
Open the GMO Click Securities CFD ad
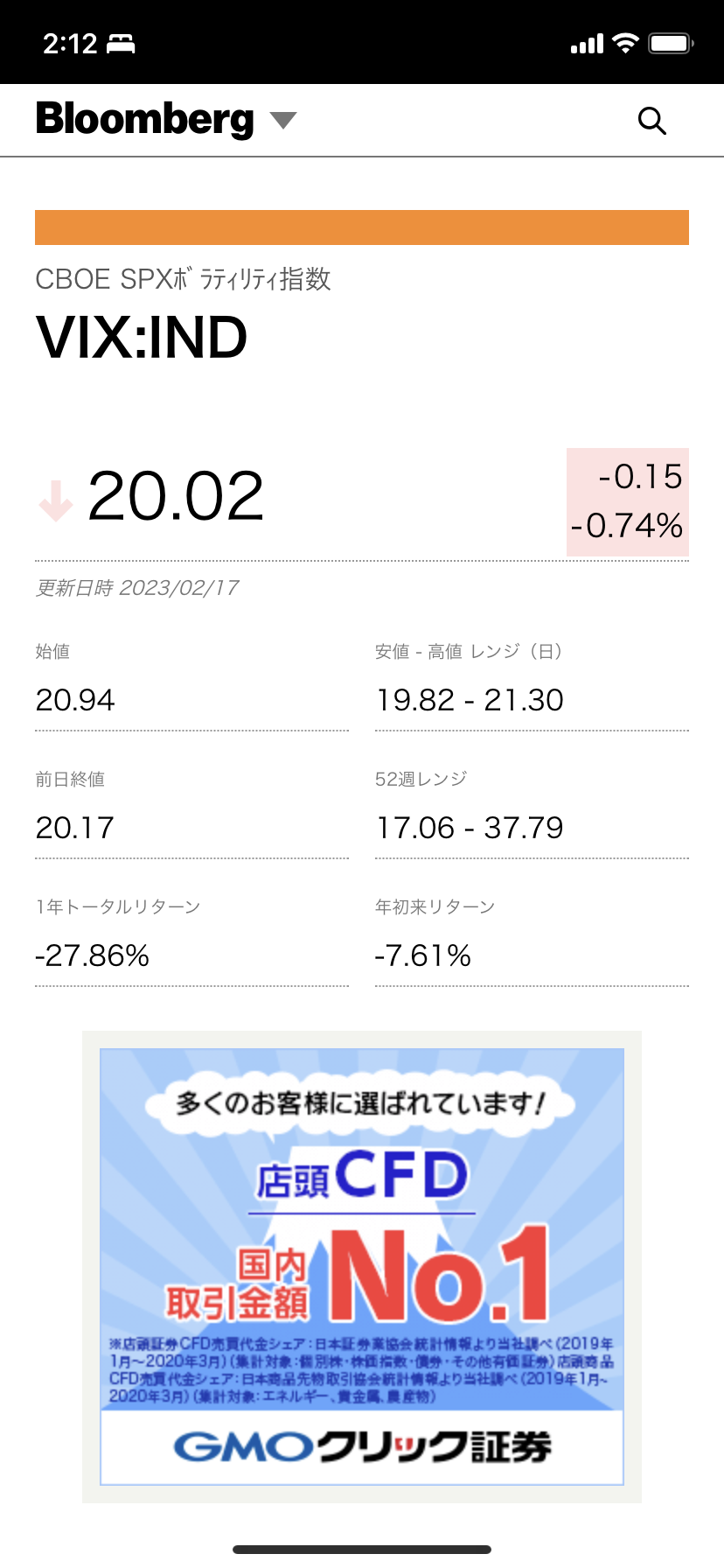[x=362, y=1266]
